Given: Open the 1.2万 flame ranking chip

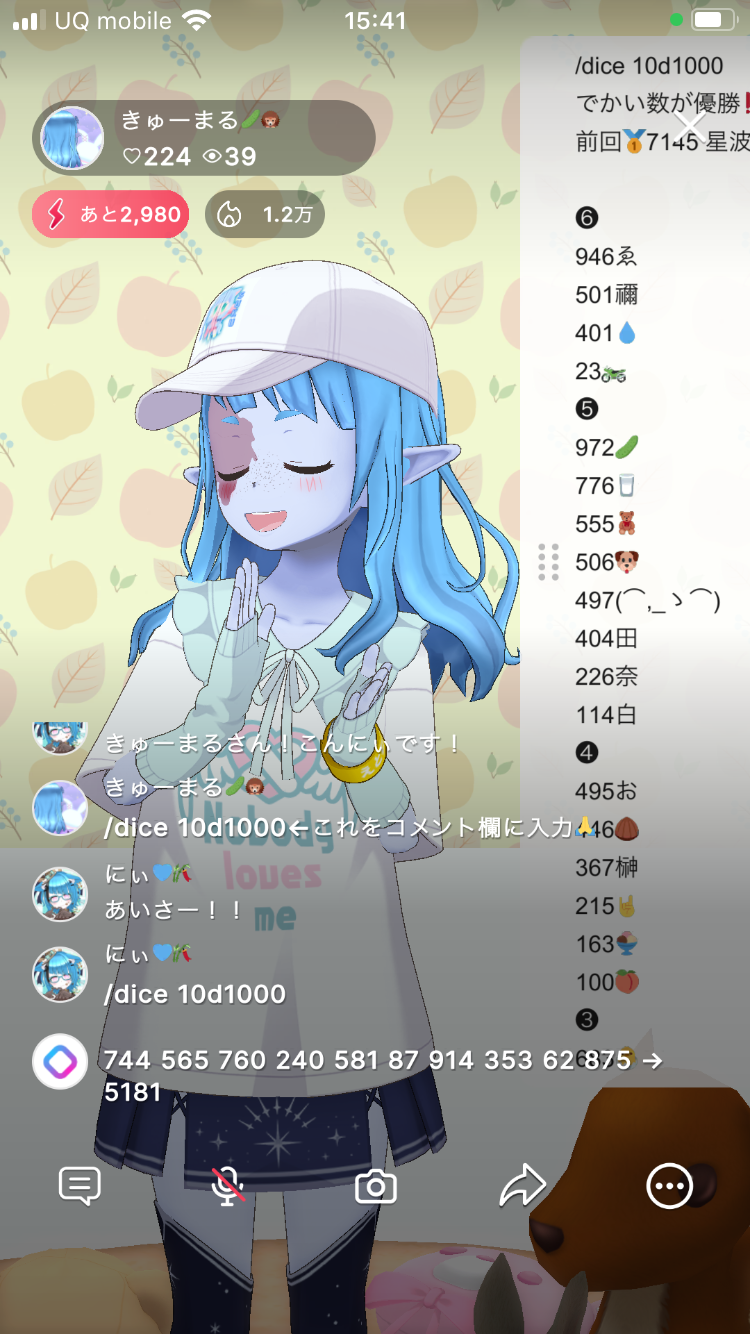Looking at the screenshot, I should [x=265, y=214].
